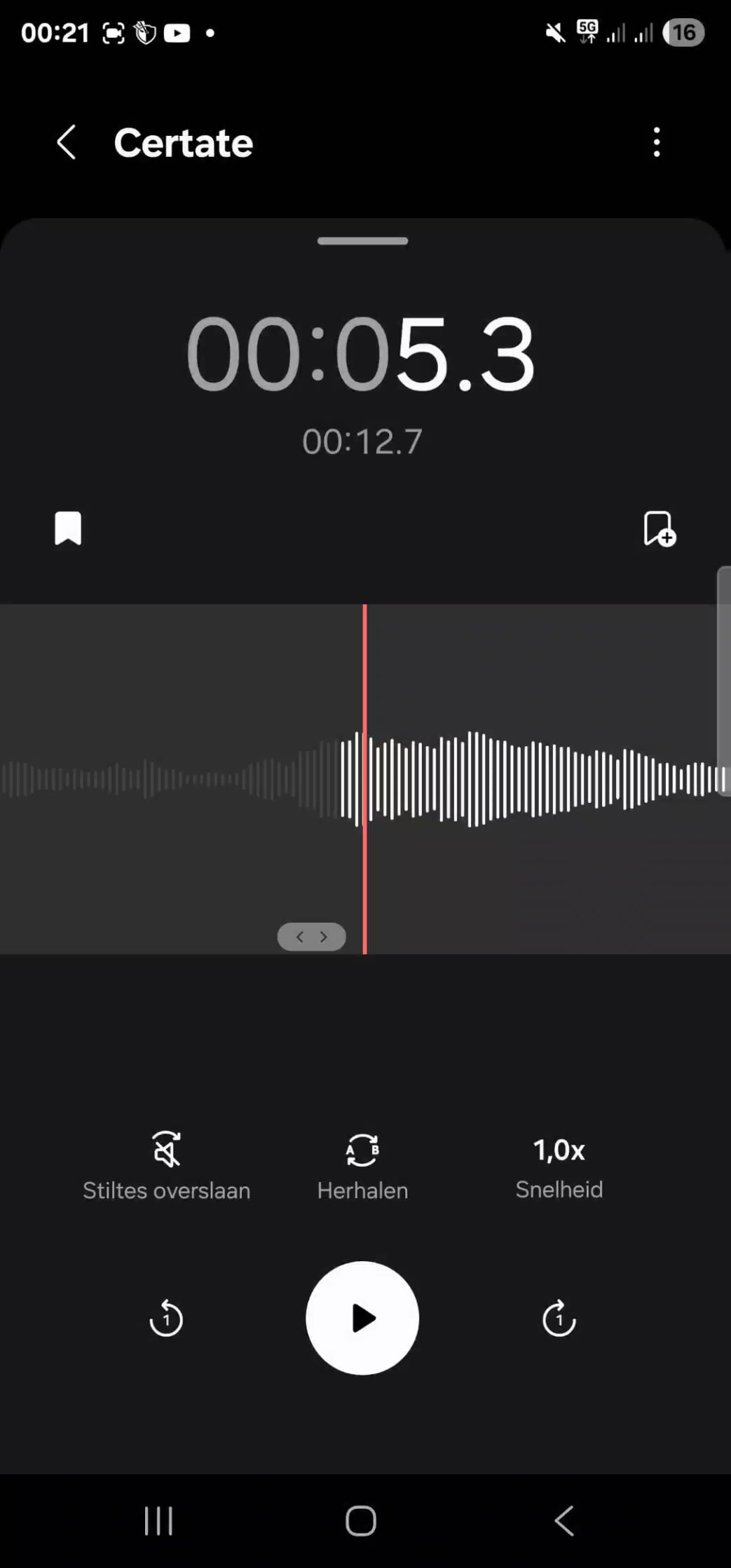Change the 1,0x Snelheid playback speed

(559, 1166)
